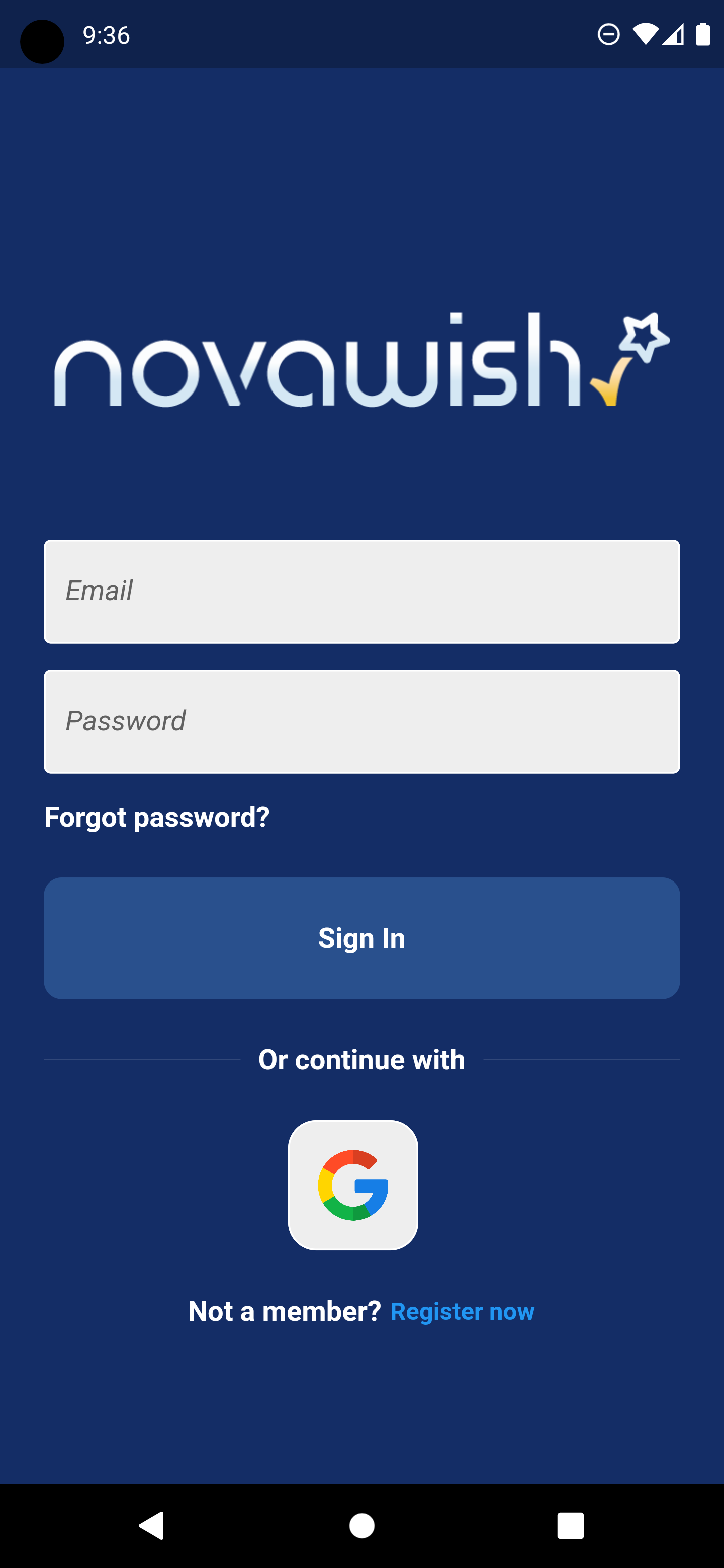The height and width of the screenshot is (1568, 724).
Task: Continue with Google sign-in
Action: click(x=353, y=1185)
